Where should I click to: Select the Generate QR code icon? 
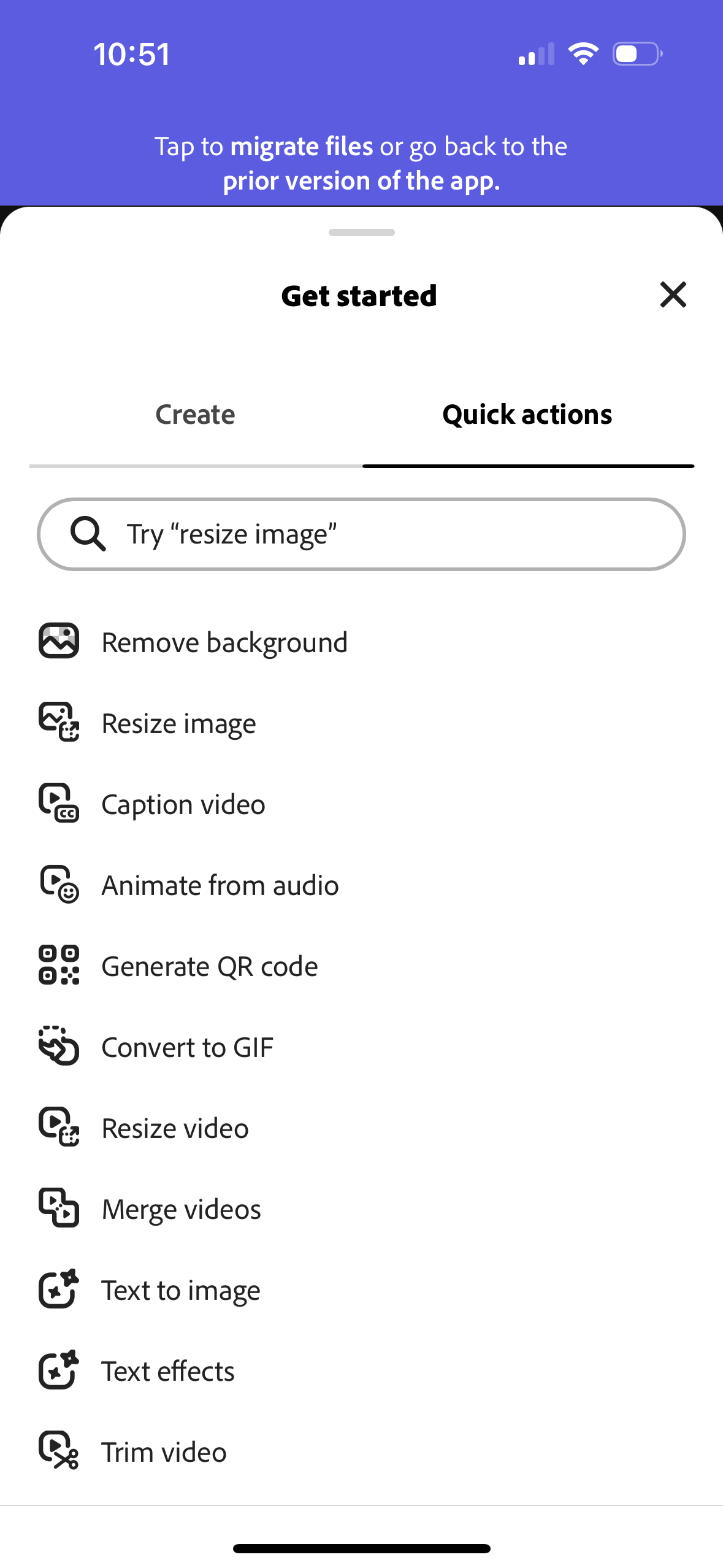(59, 966)
